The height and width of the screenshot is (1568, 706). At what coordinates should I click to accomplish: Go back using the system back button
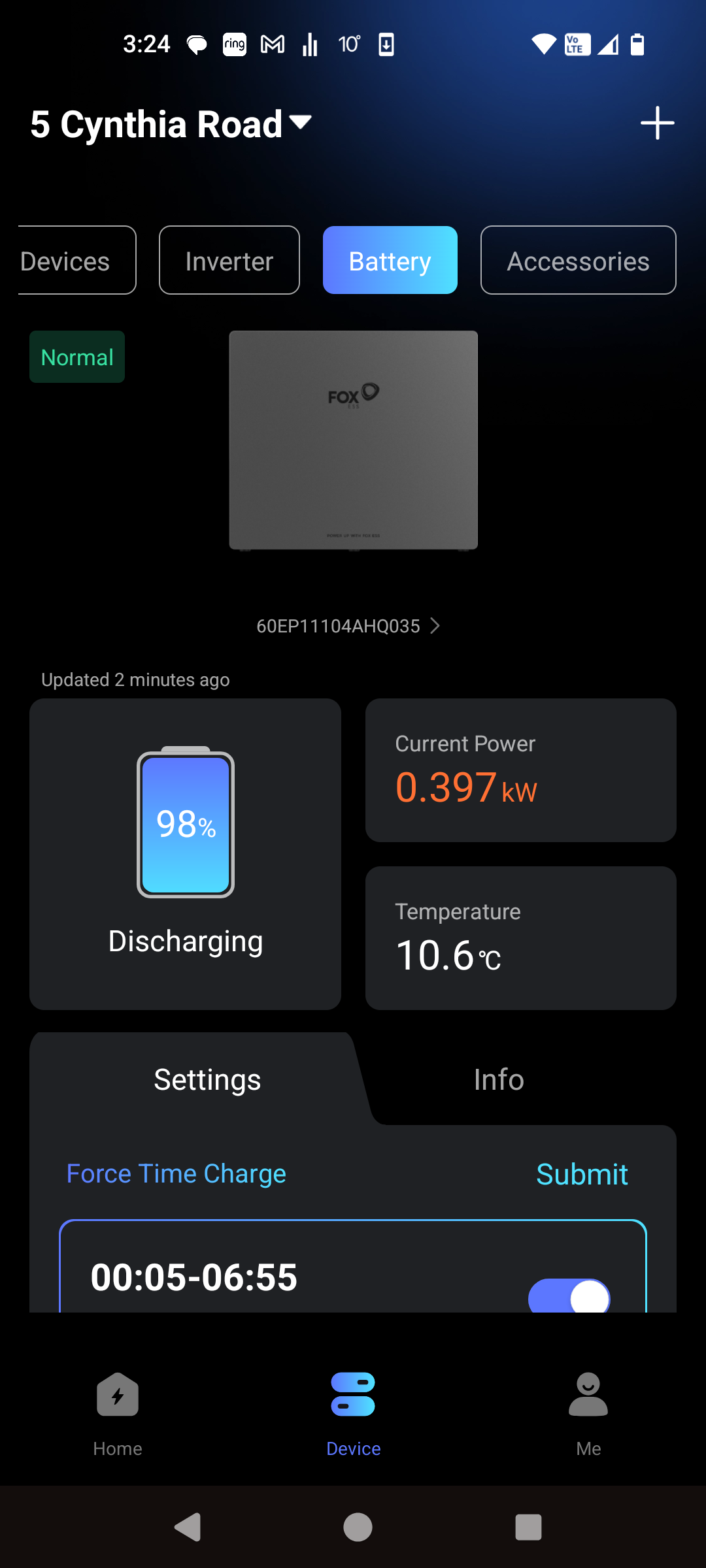pyautogui.click(x=188, y=1527)
